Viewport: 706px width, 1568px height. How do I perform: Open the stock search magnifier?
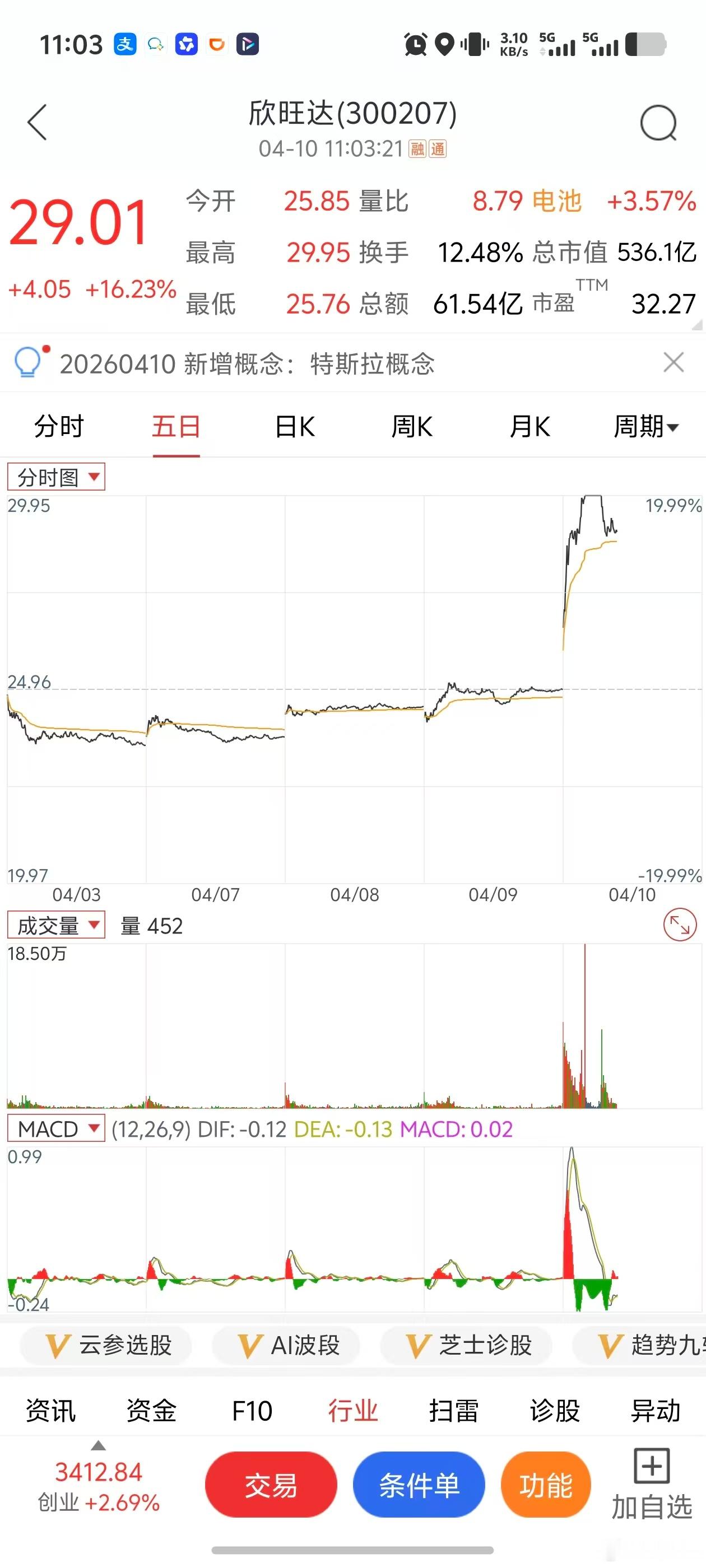pos(657,122)
